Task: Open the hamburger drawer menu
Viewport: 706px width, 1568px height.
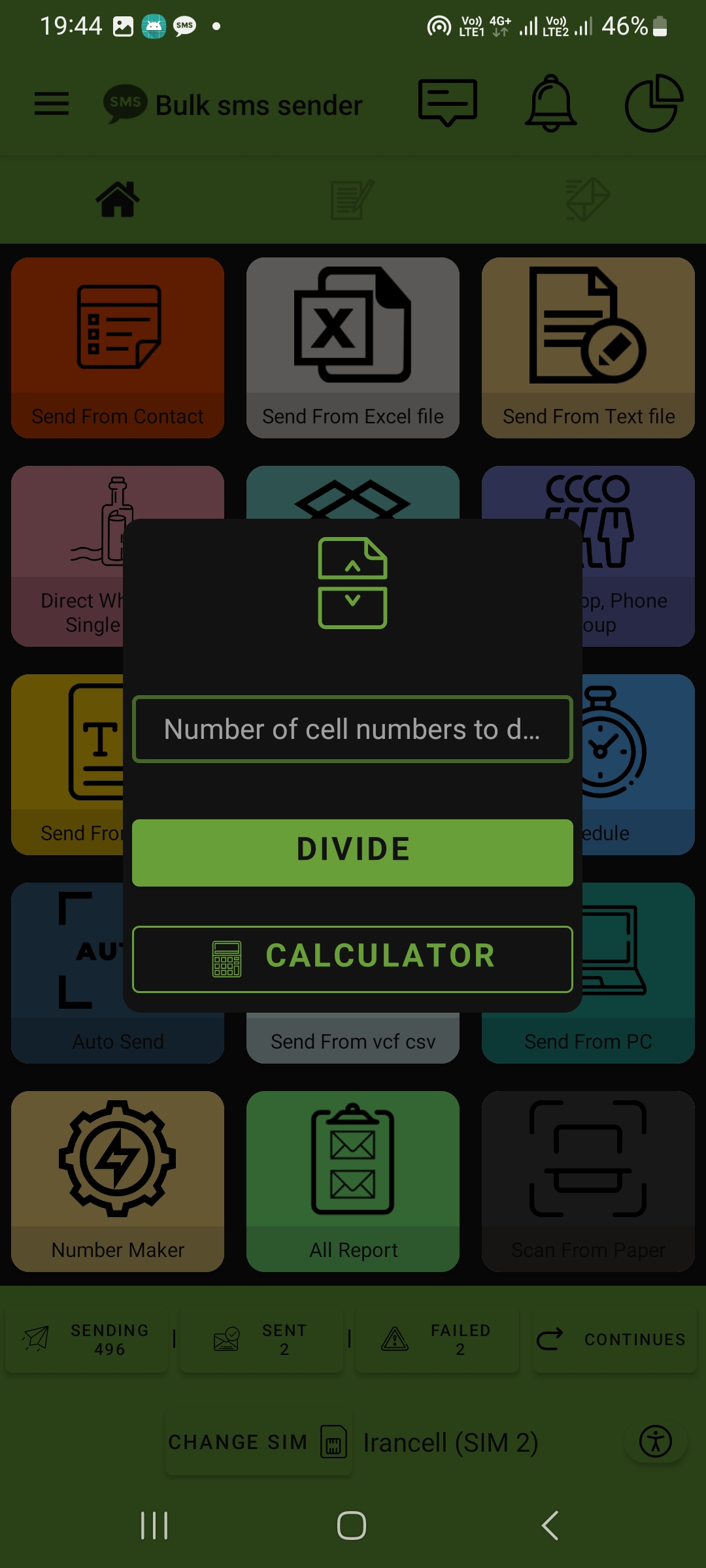Action: pyautogui.click(x=52, y=104)
